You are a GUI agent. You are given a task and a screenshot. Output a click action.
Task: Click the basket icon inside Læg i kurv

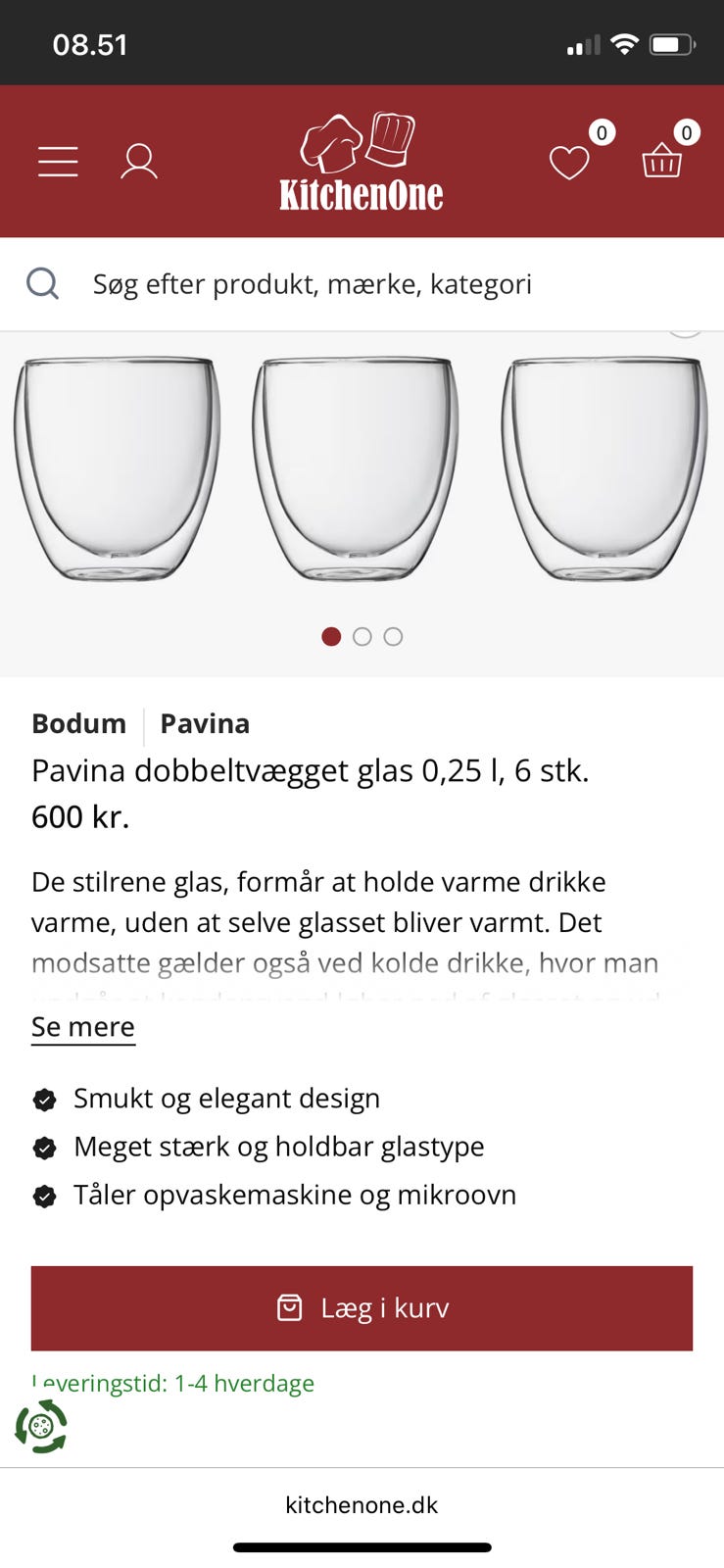pos(290,1307)
